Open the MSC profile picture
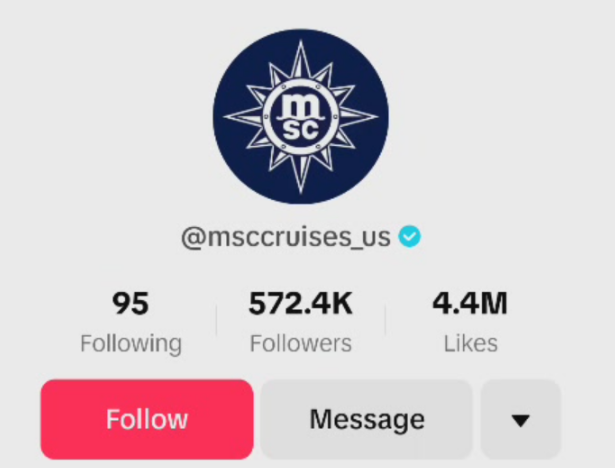Viewport: 615px width, 468px height. tap(300, 116)
